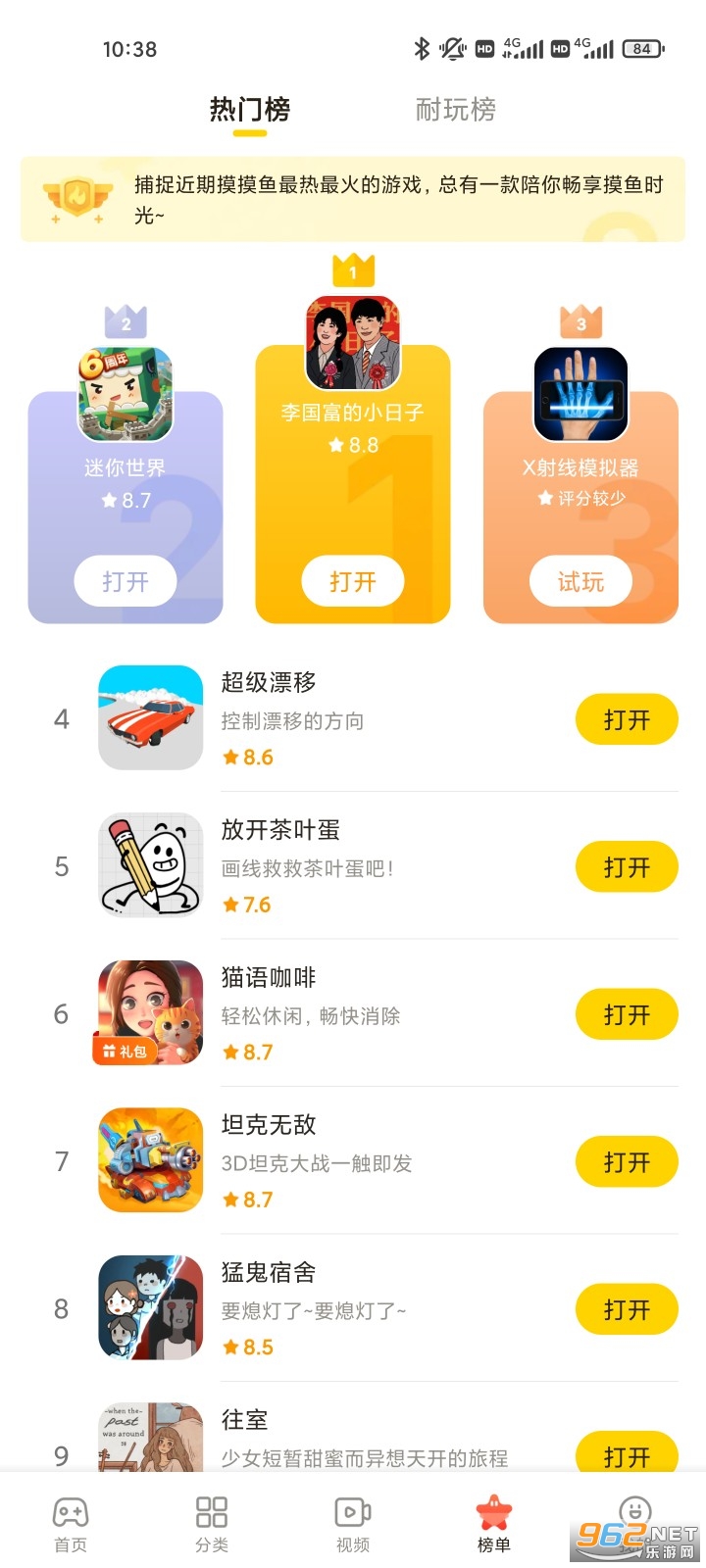706x1568 pixels.
Task: Tap the red 榜单 star icon
Action: (494, 1512)
